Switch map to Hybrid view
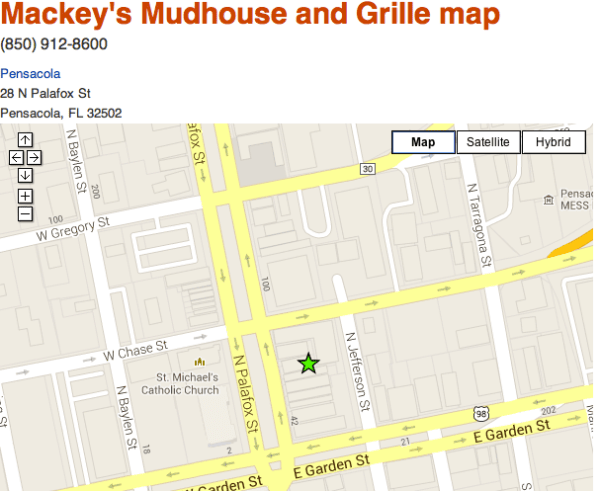600x491 pixels. pyautogui.click(x=553, y=142)
